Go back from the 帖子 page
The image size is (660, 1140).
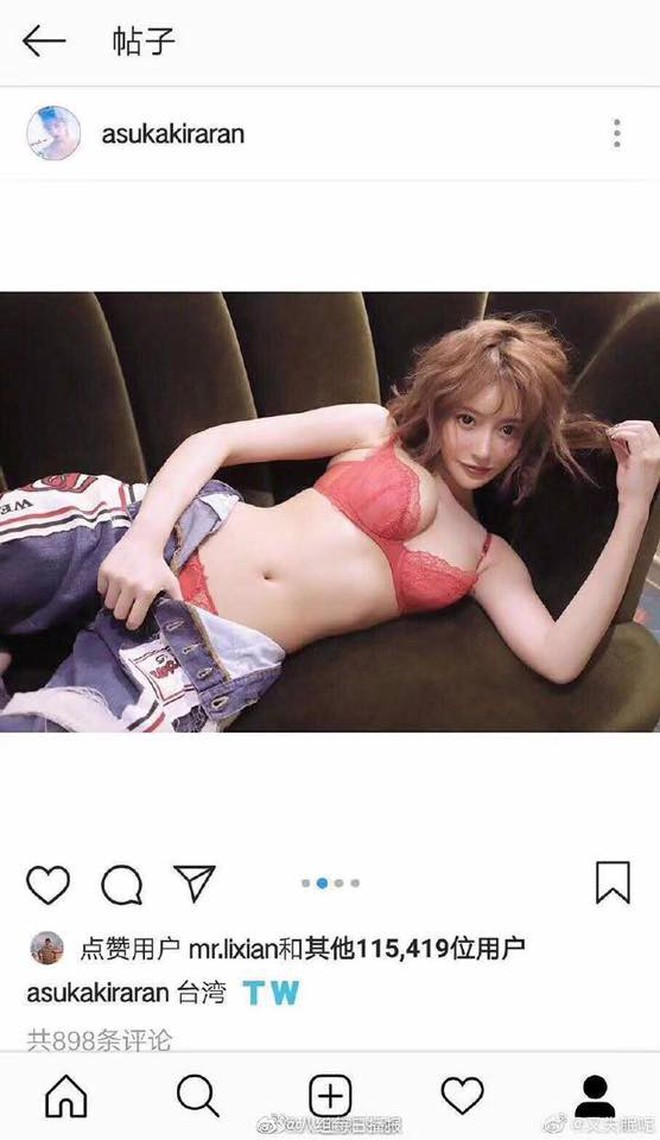[43, 41]
